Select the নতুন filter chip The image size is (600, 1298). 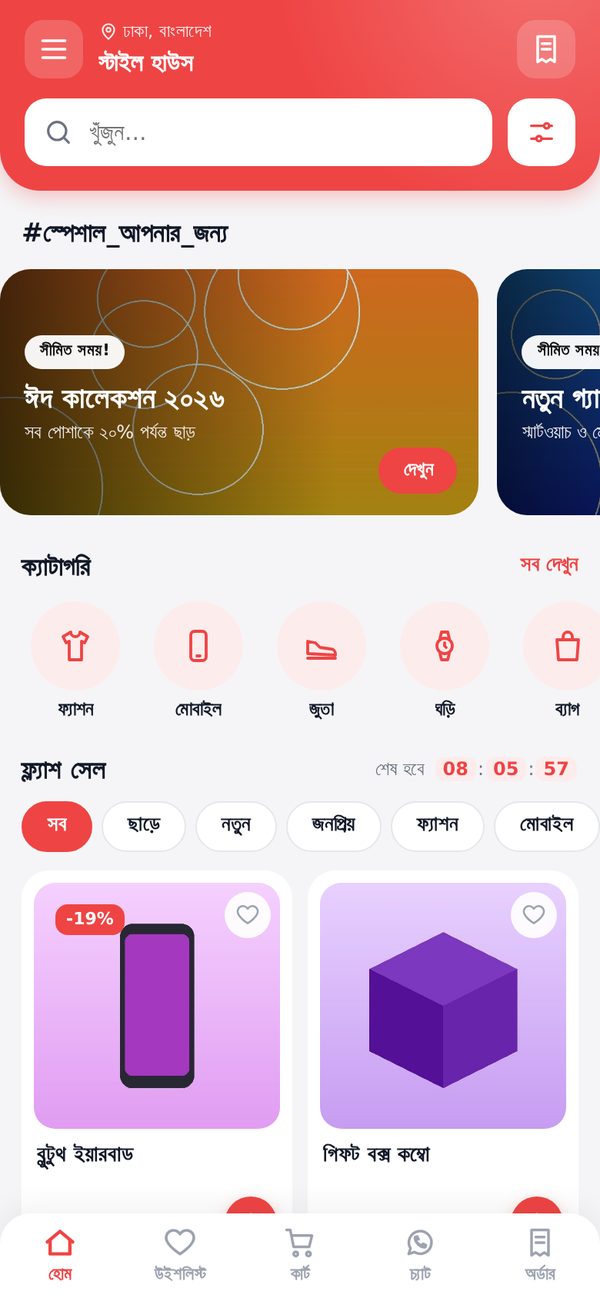pos(236,826)
